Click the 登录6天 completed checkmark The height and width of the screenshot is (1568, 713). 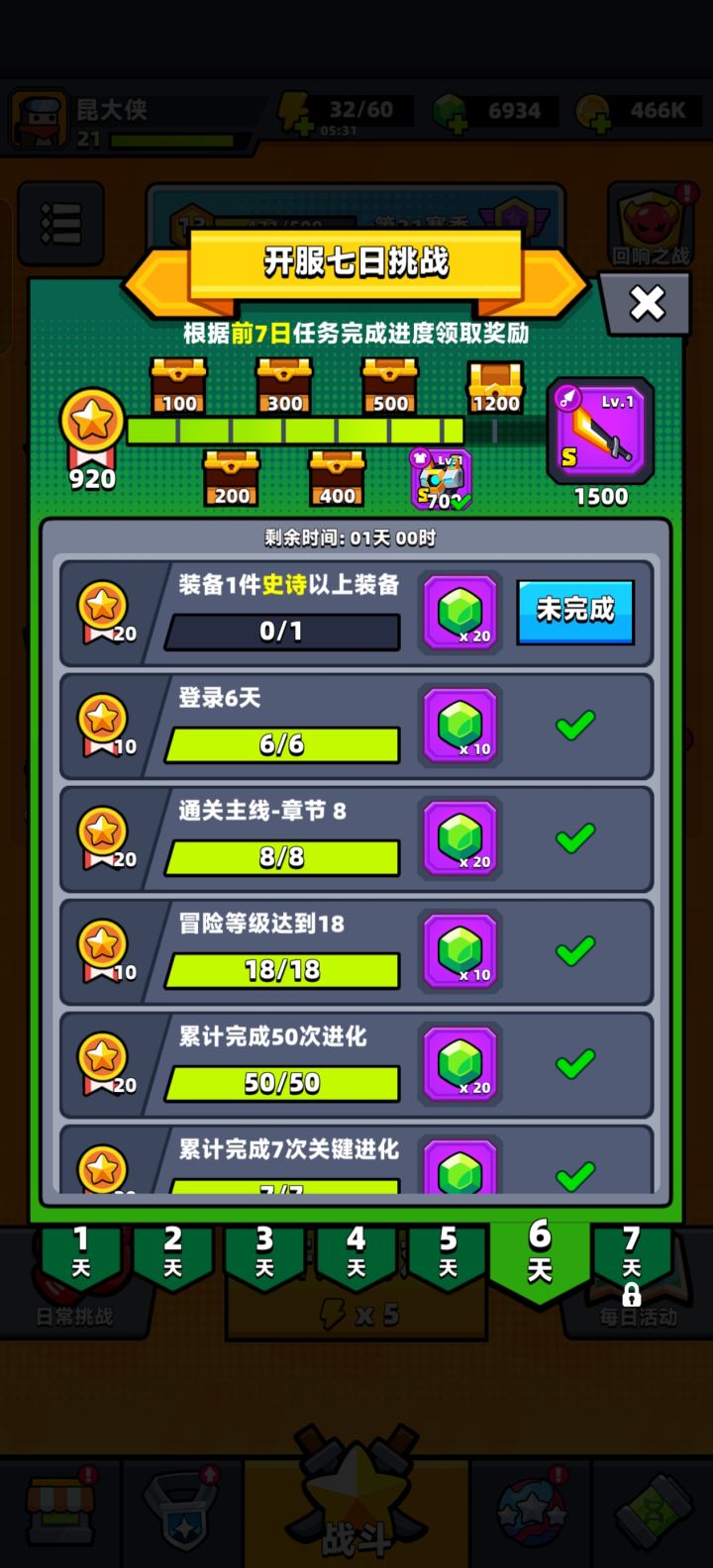pyautogui.click(x=574, y=726)
